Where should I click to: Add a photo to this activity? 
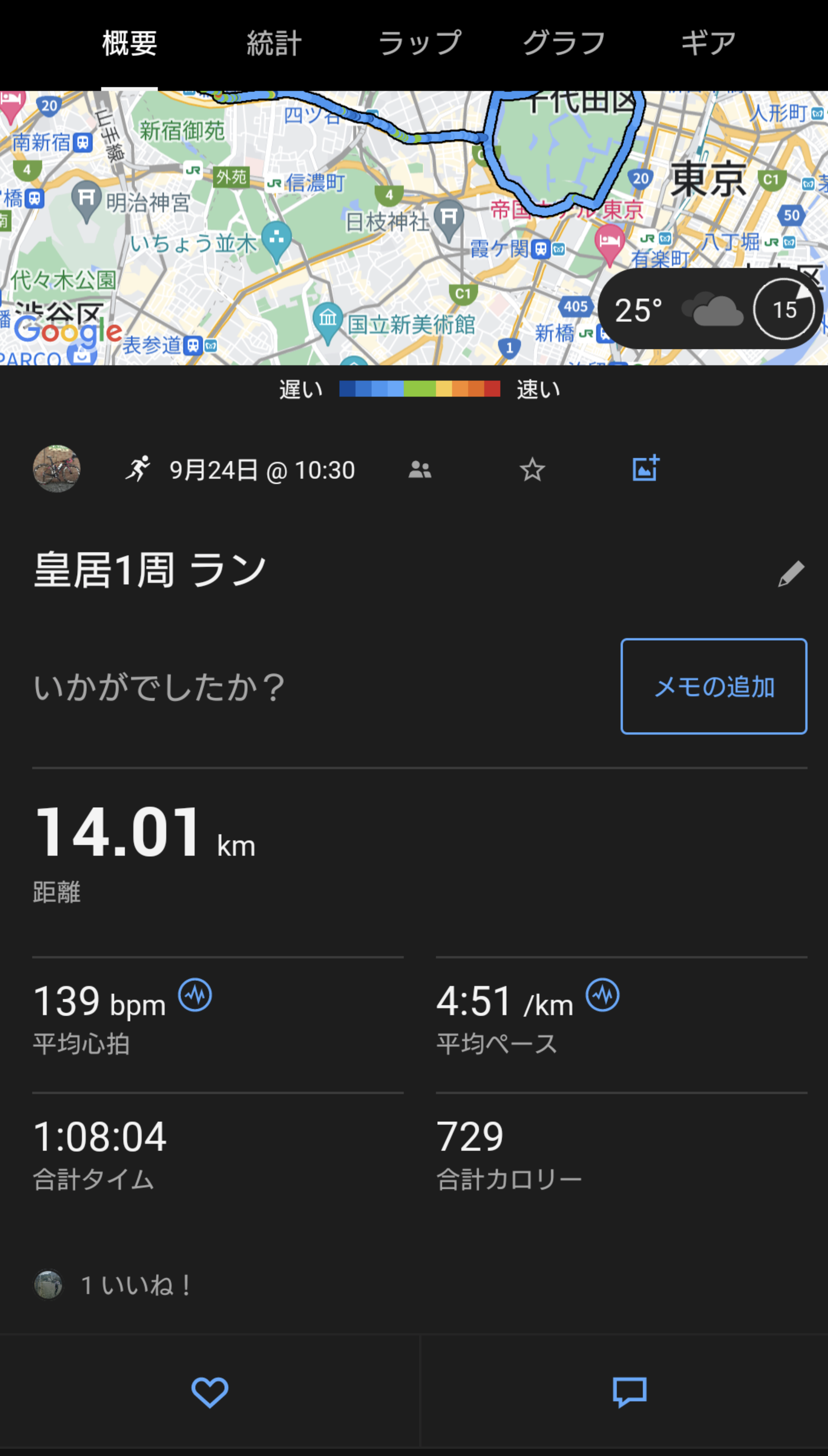click(646, 468)
